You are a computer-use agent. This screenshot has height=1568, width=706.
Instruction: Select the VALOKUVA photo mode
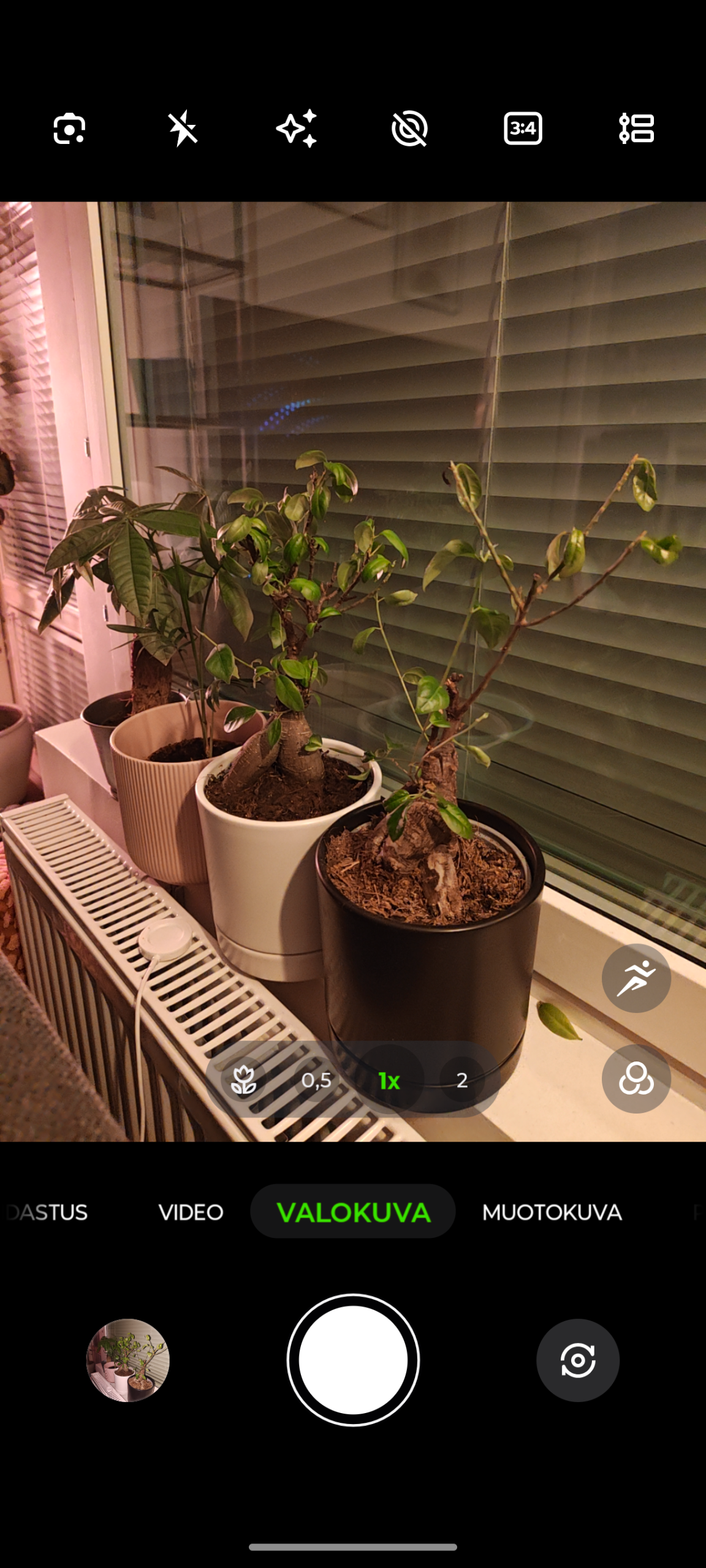click(353, 1212)
